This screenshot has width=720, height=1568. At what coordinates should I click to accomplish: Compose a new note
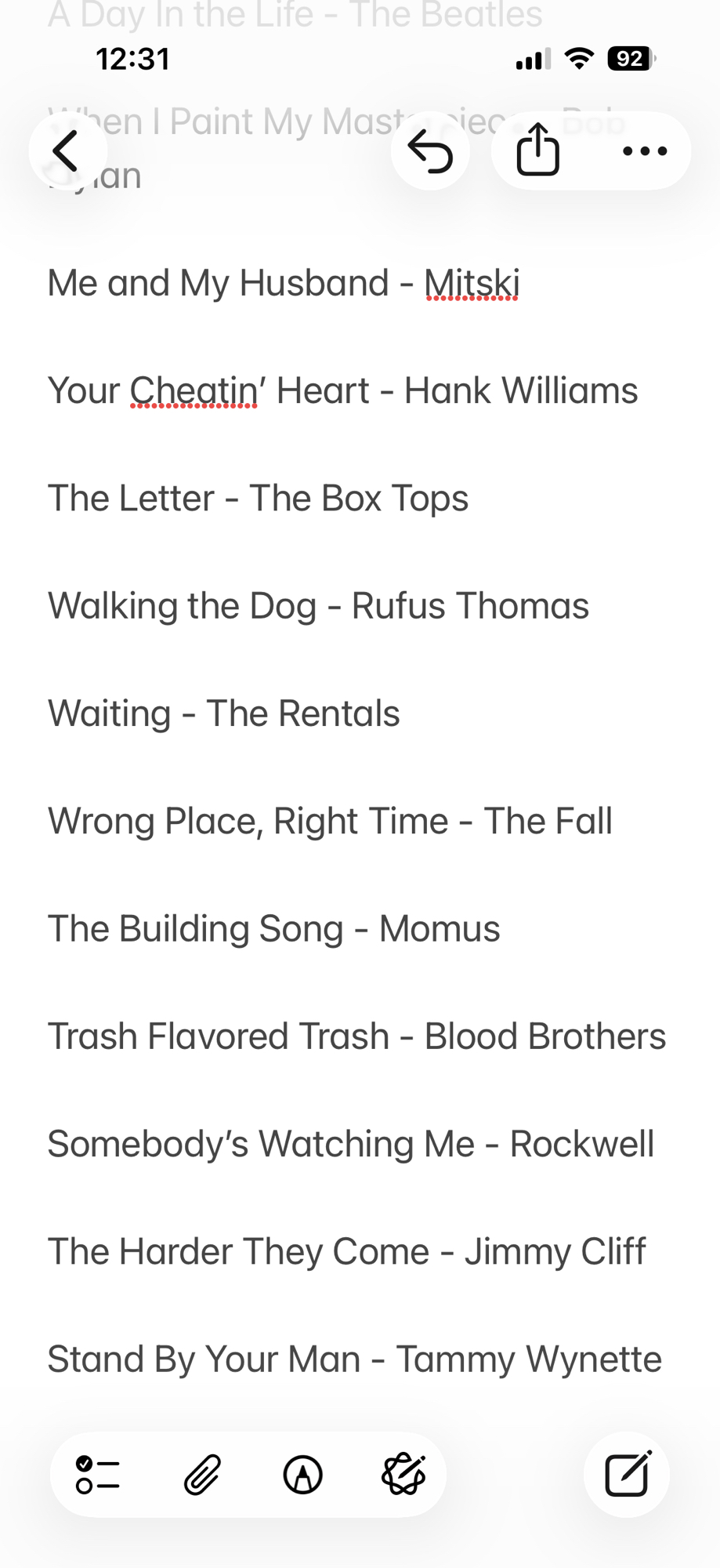(627, 1475)
